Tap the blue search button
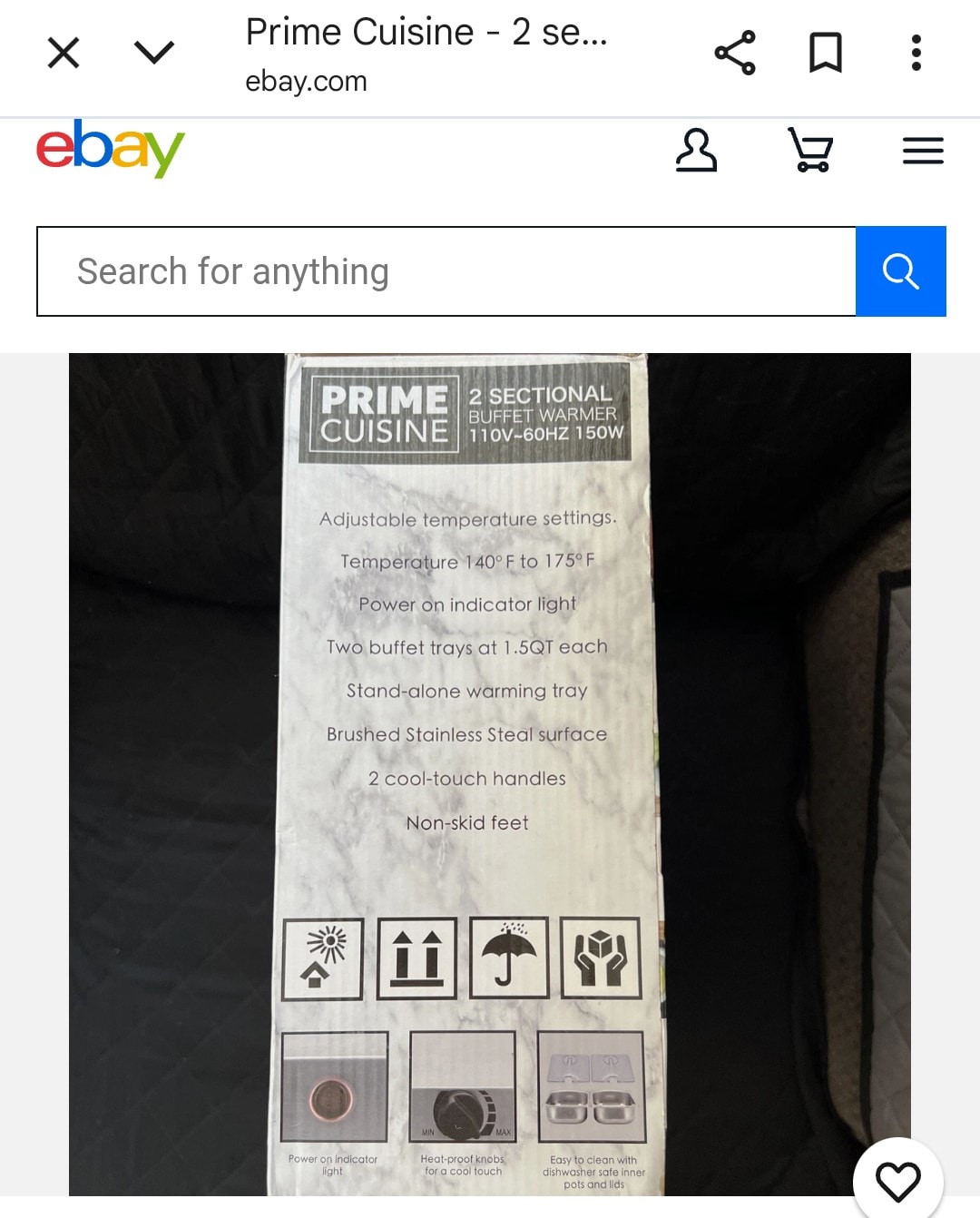This screenshot has height=1218, width=980. coord(900,271)
